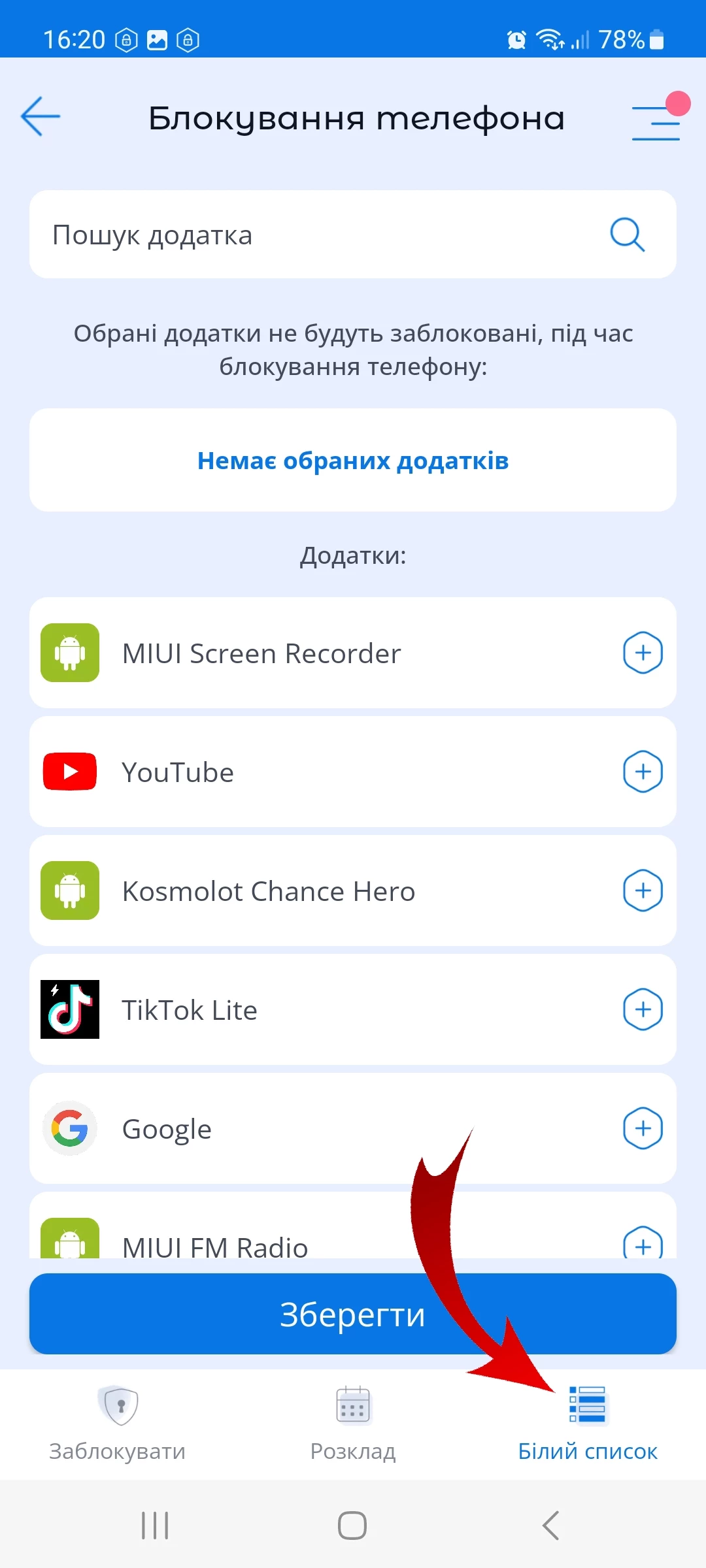
Task: Open recent apps from the navigation bar
Action: 155,1526
